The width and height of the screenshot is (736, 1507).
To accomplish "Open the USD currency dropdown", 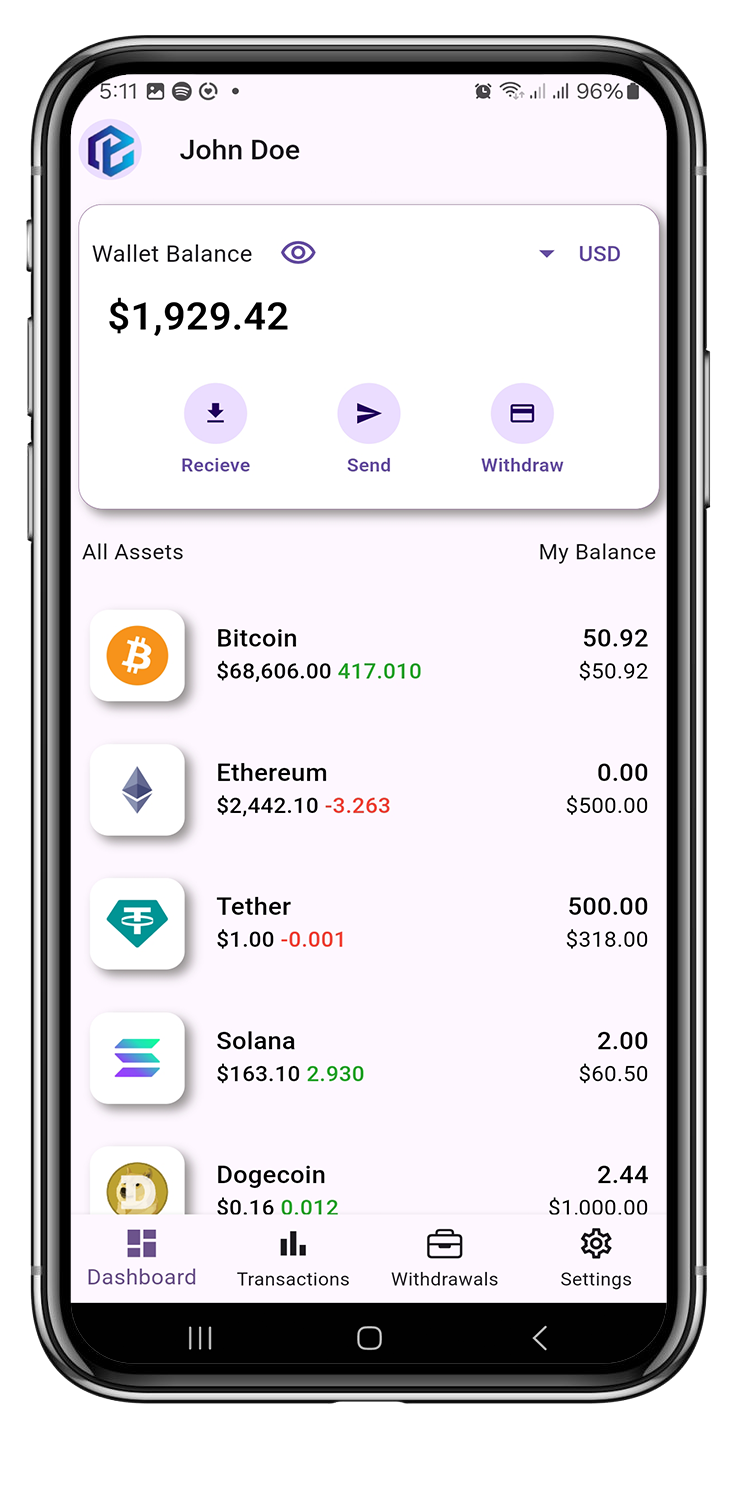I will tap(581, 254).
